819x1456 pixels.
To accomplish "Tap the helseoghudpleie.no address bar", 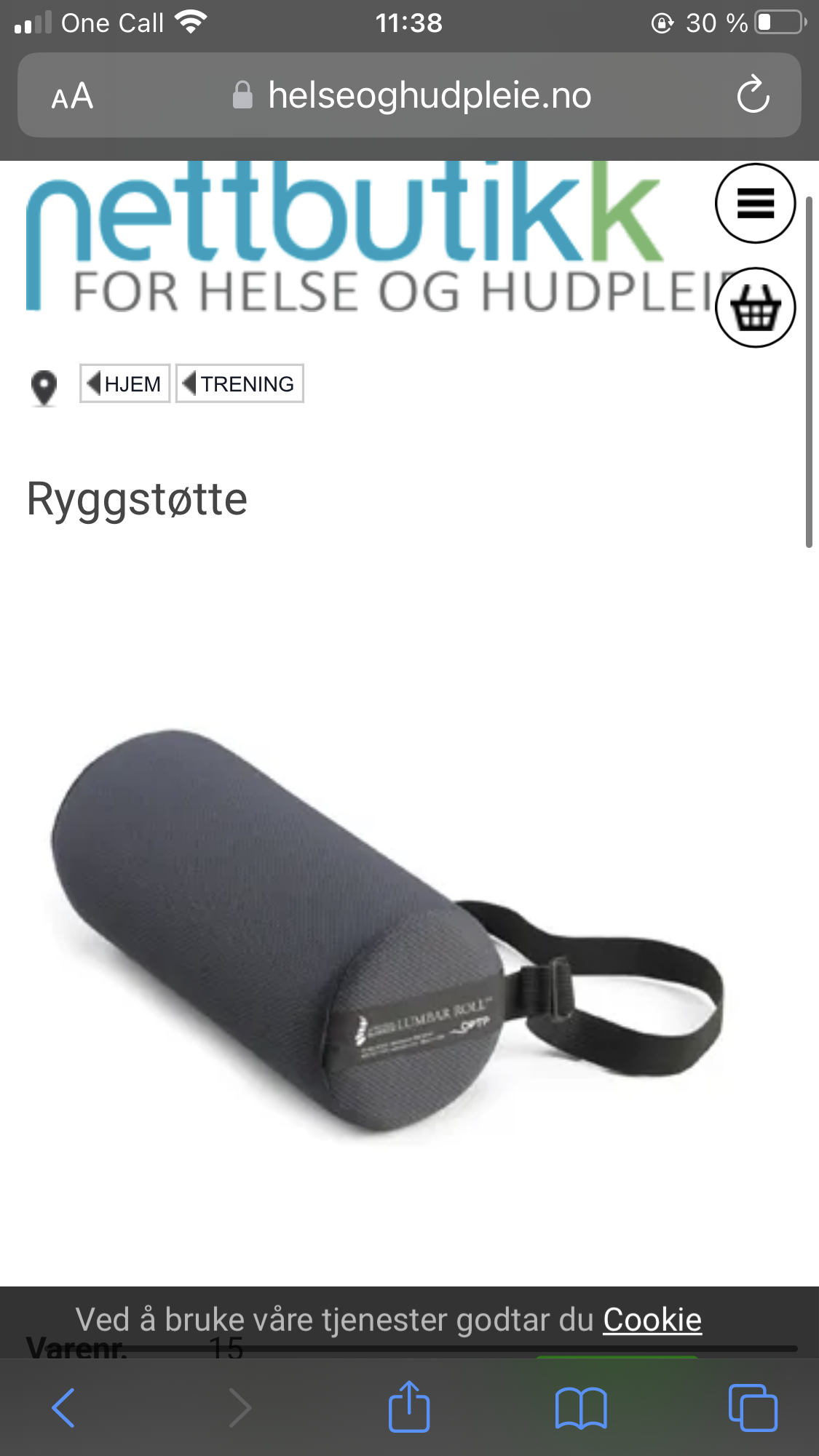I will (409, 95).
